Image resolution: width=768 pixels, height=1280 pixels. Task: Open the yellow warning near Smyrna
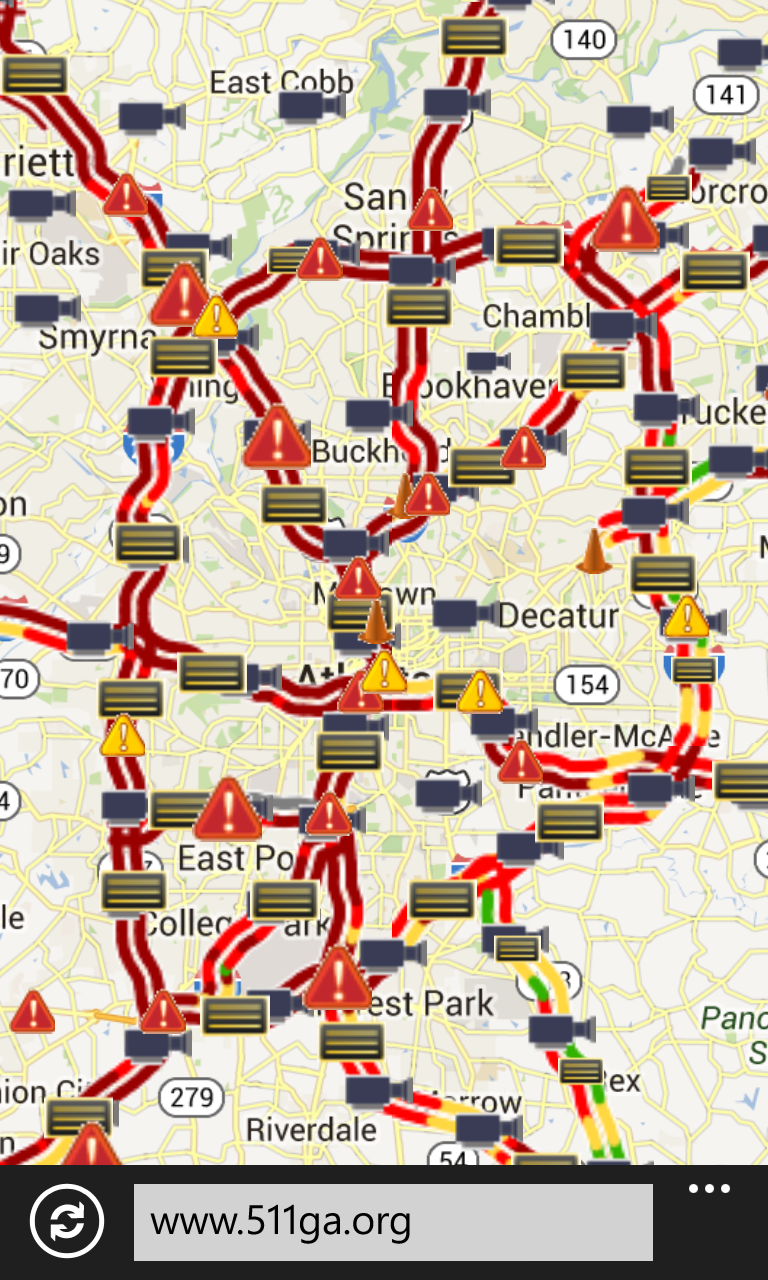[215, 318]
